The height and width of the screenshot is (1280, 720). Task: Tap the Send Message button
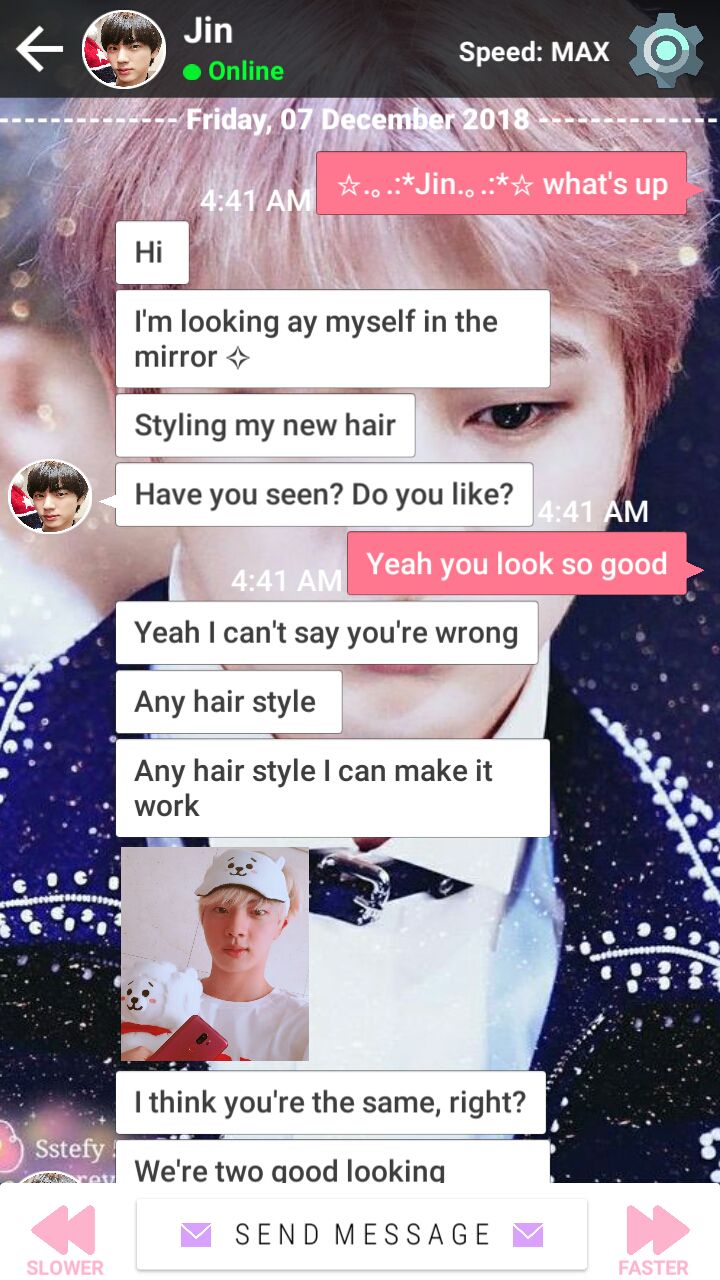[361, 1234]
